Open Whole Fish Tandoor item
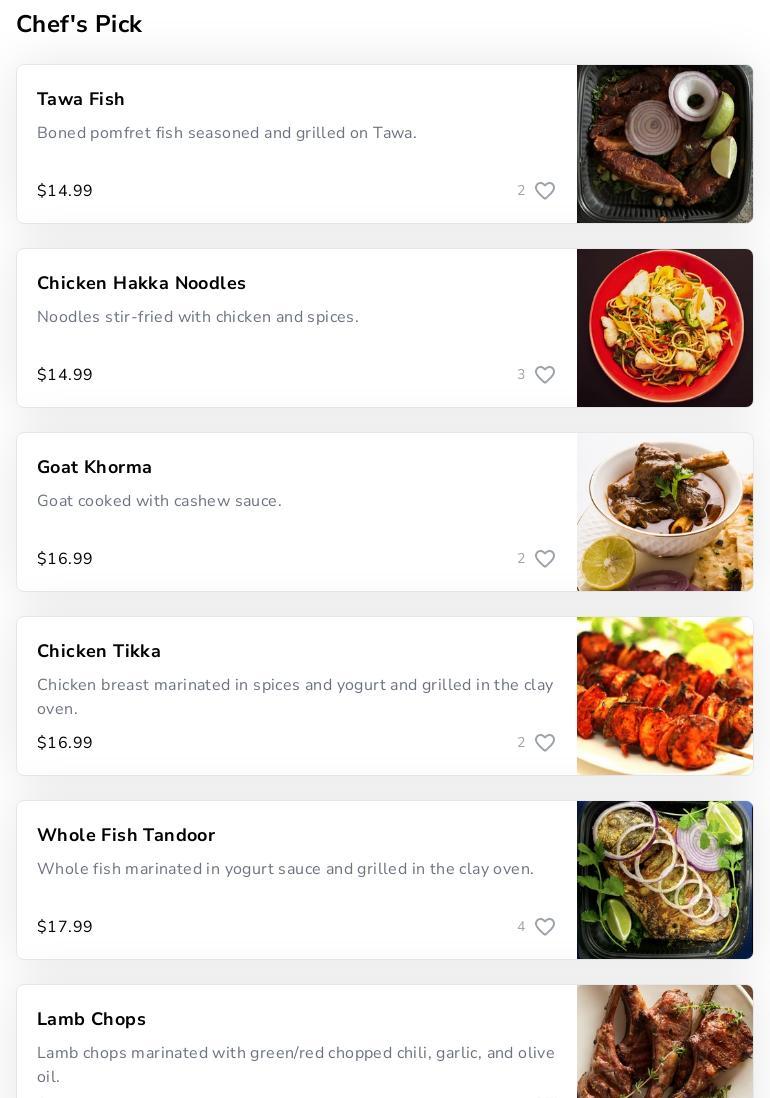This screenshot has height=1098, width=770. tap(126, 835)
